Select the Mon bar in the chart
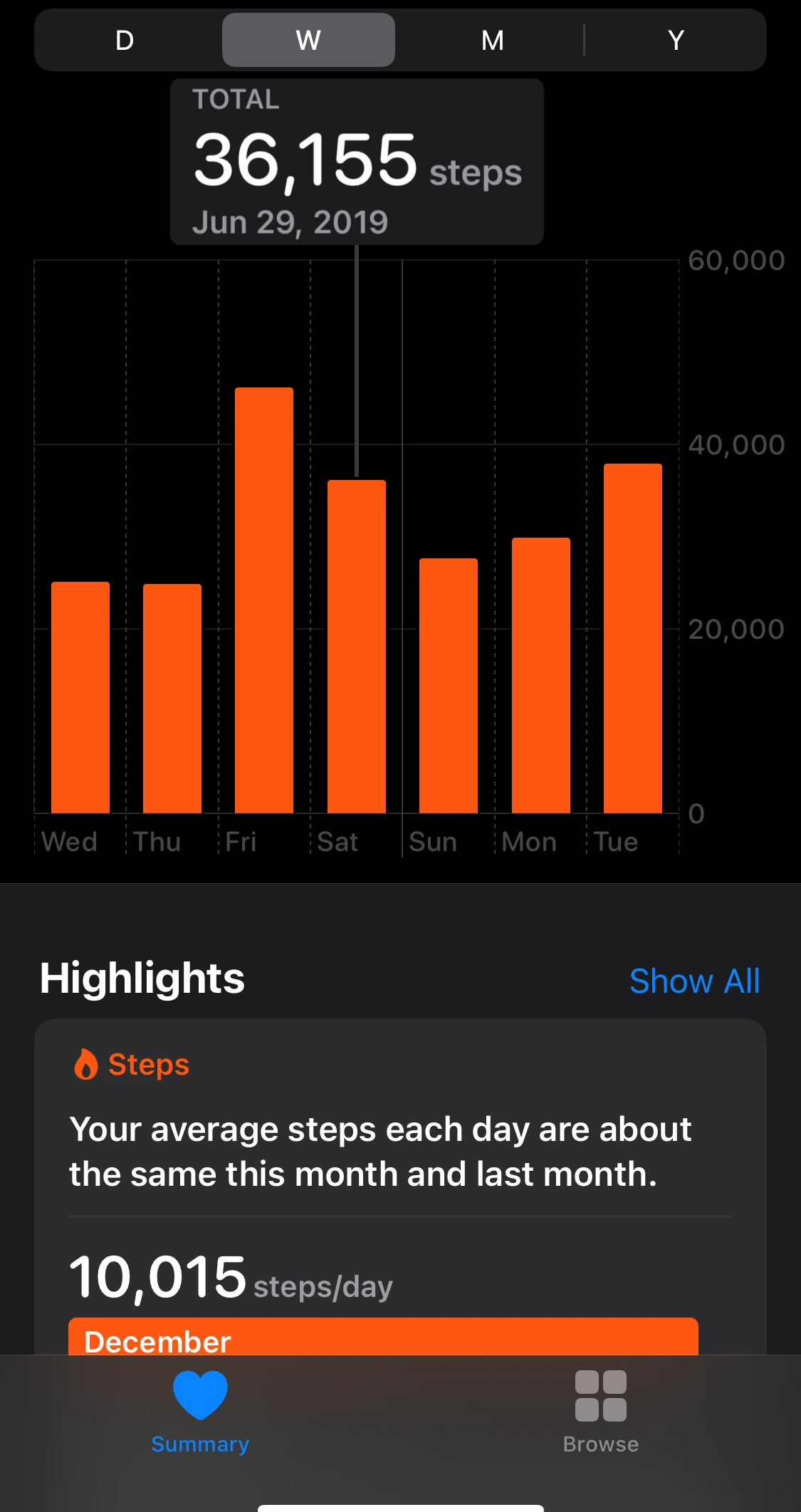 tap(541, 675)
